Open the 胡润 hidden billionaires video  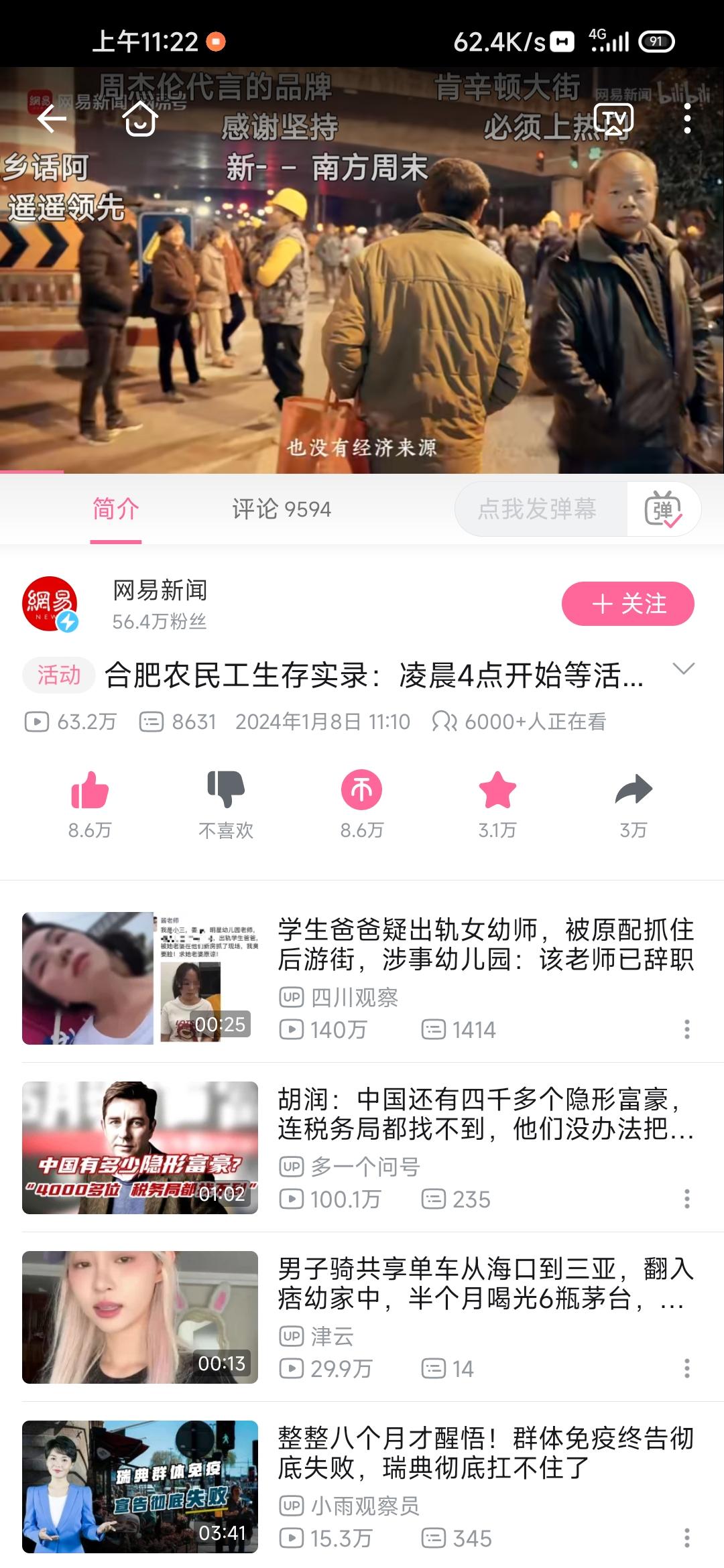[485, 1114]
